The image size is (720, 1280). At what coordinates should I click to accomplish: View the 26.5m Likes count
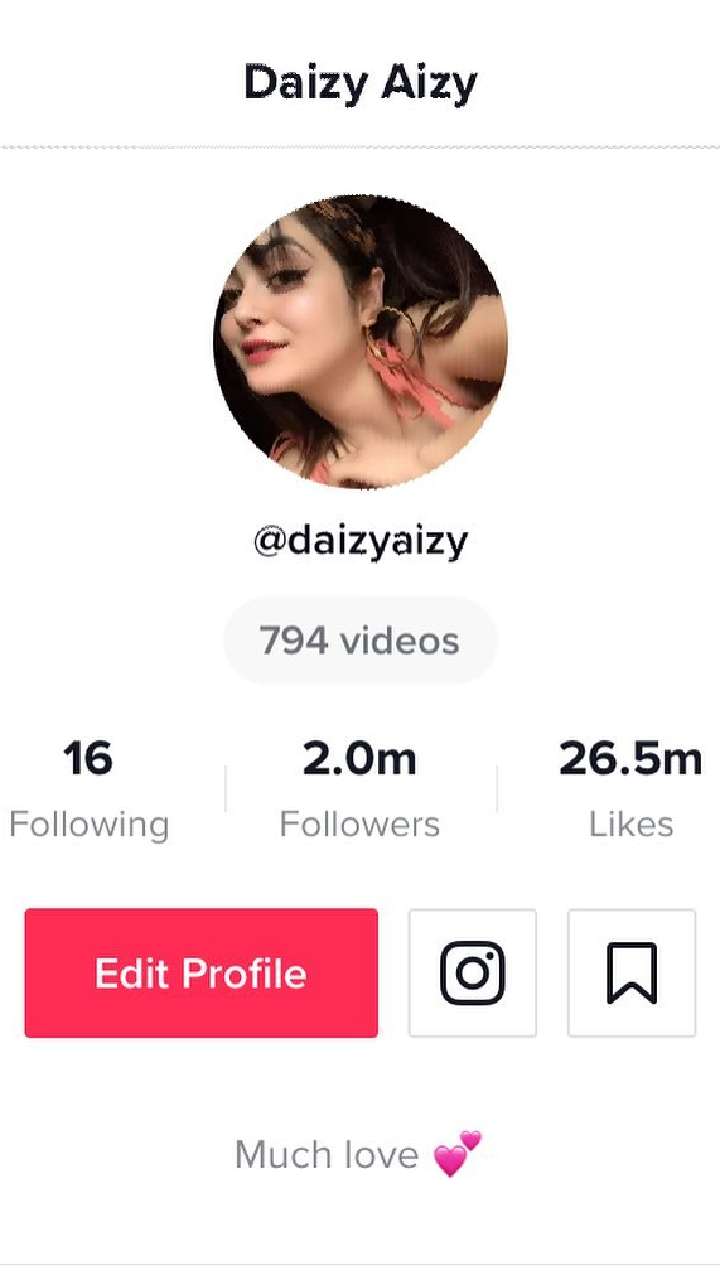coord(630,790)
